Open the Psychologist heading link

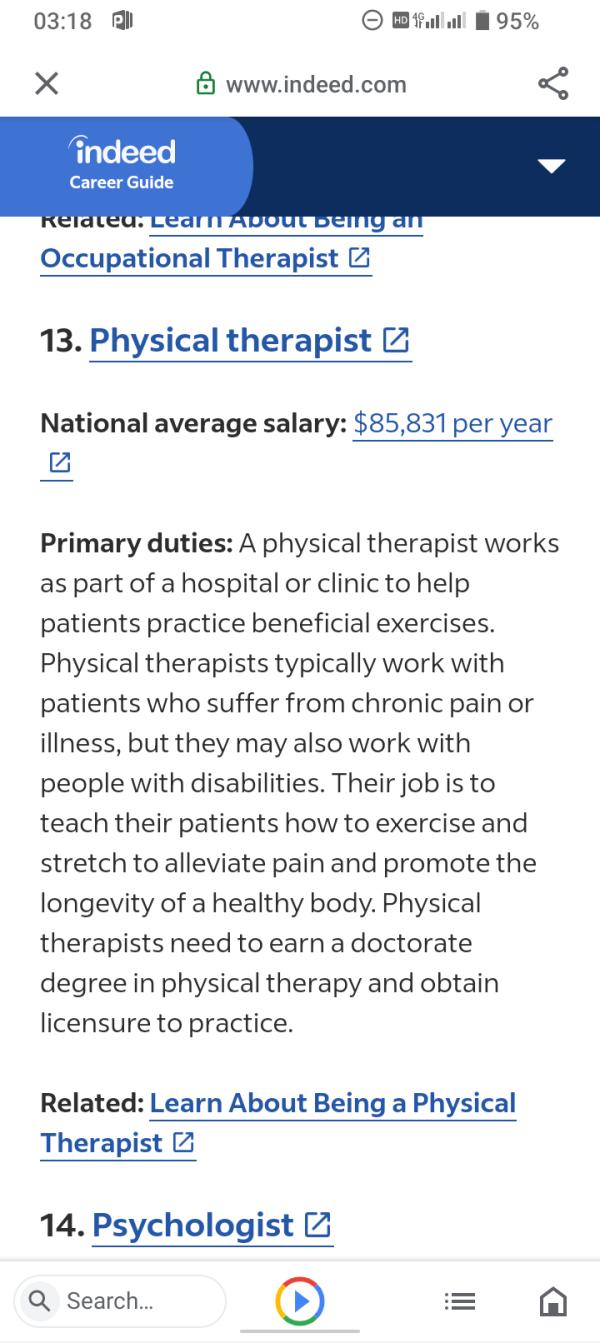(x=212, y=1225)
